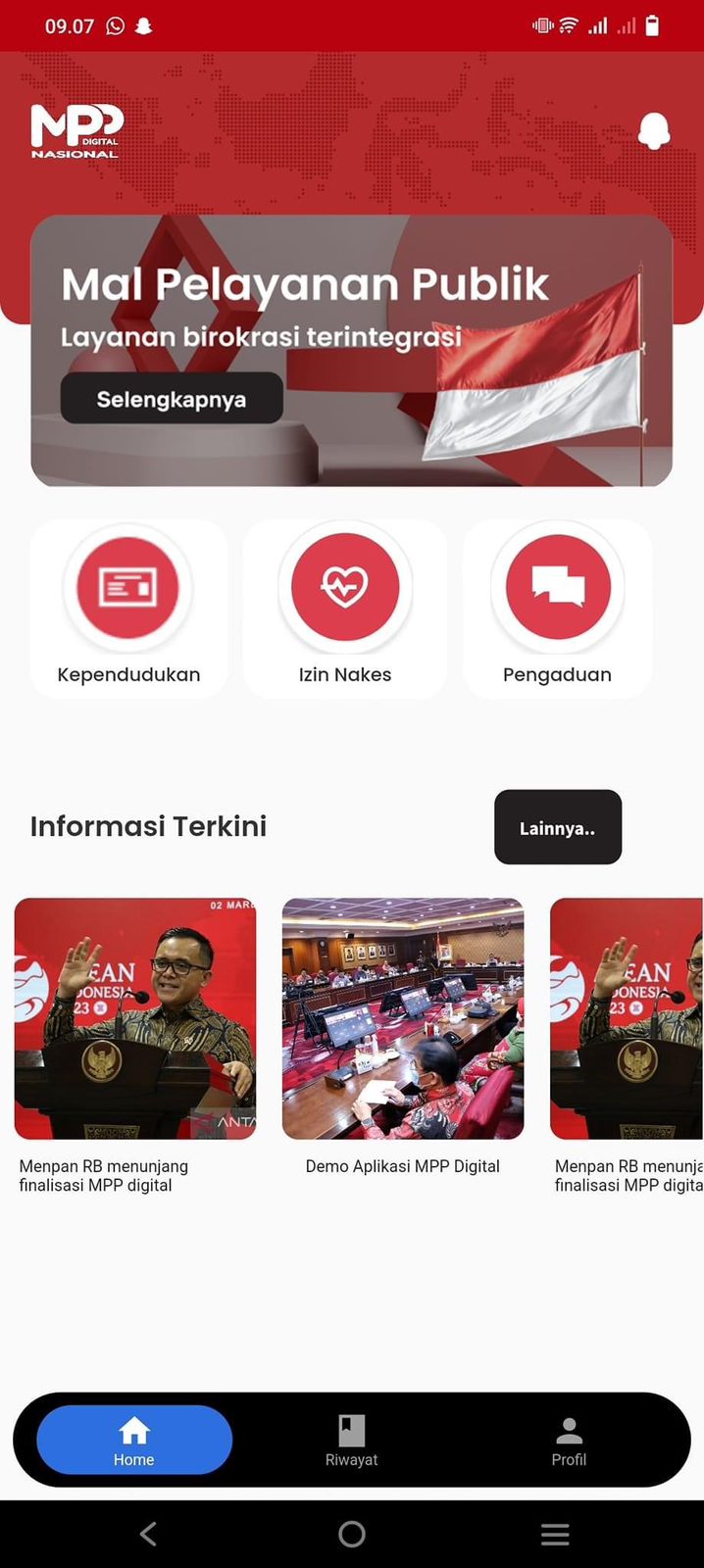View more news with the Lainnya button
Image resolution: width=704 pixels, height=1568 pixels.
[x=557, y=827]
